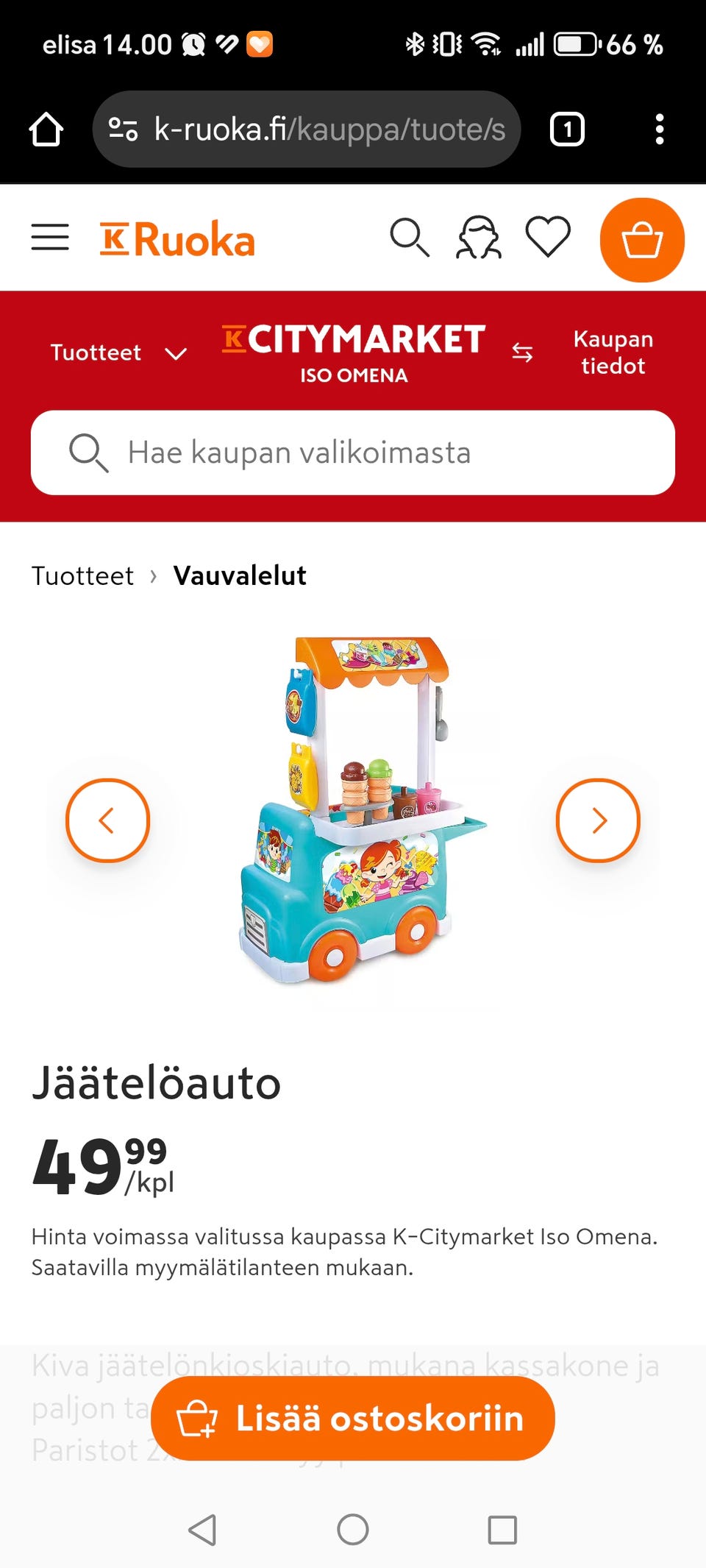Open the Vauvalelut breadcrumb category
The image size is (706, 1568).
click(239, 575)
